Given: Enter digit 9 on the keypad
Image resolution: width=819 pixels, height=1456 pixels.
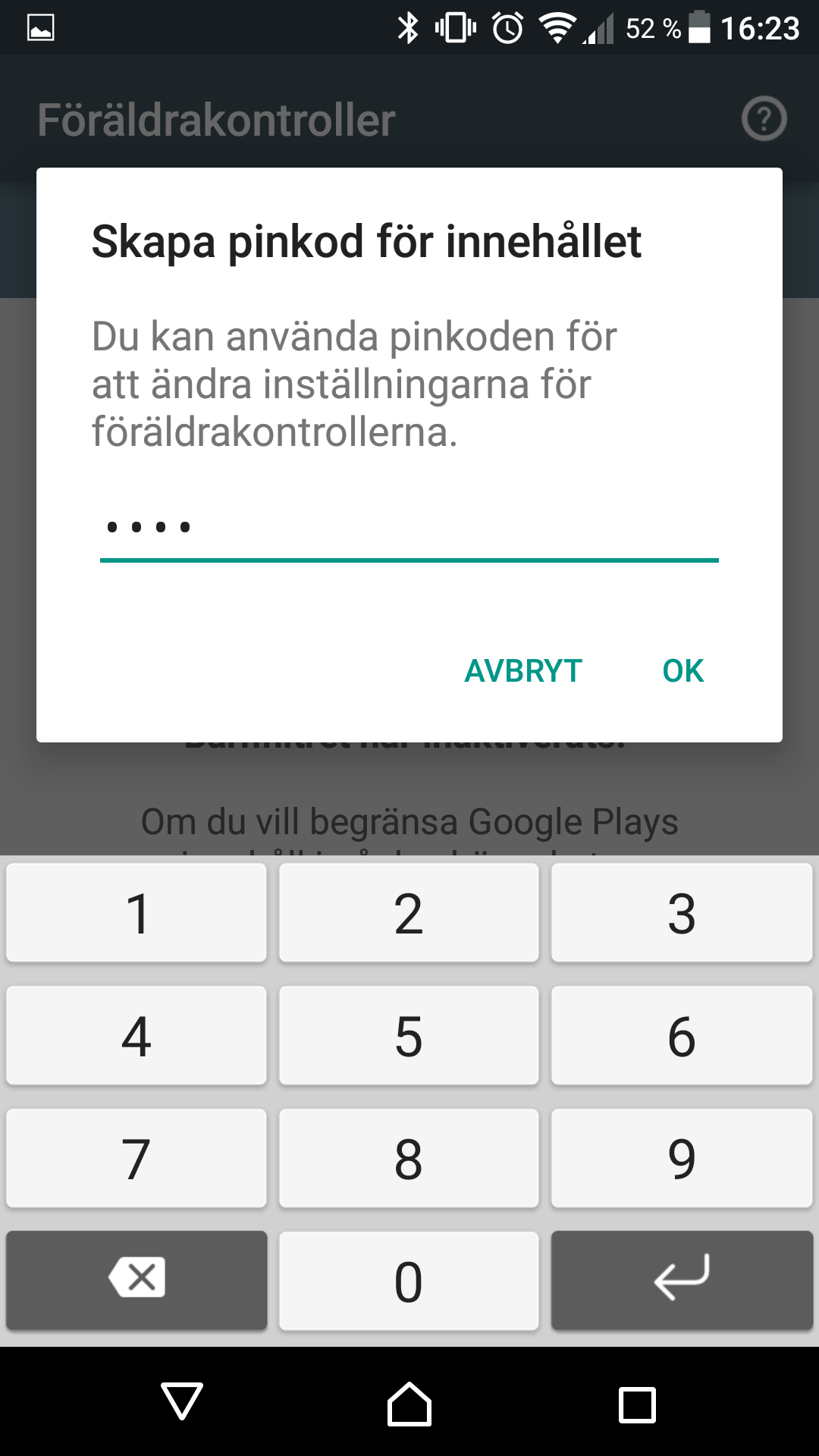Looking at the screenshot, I should pos(681,1159).
